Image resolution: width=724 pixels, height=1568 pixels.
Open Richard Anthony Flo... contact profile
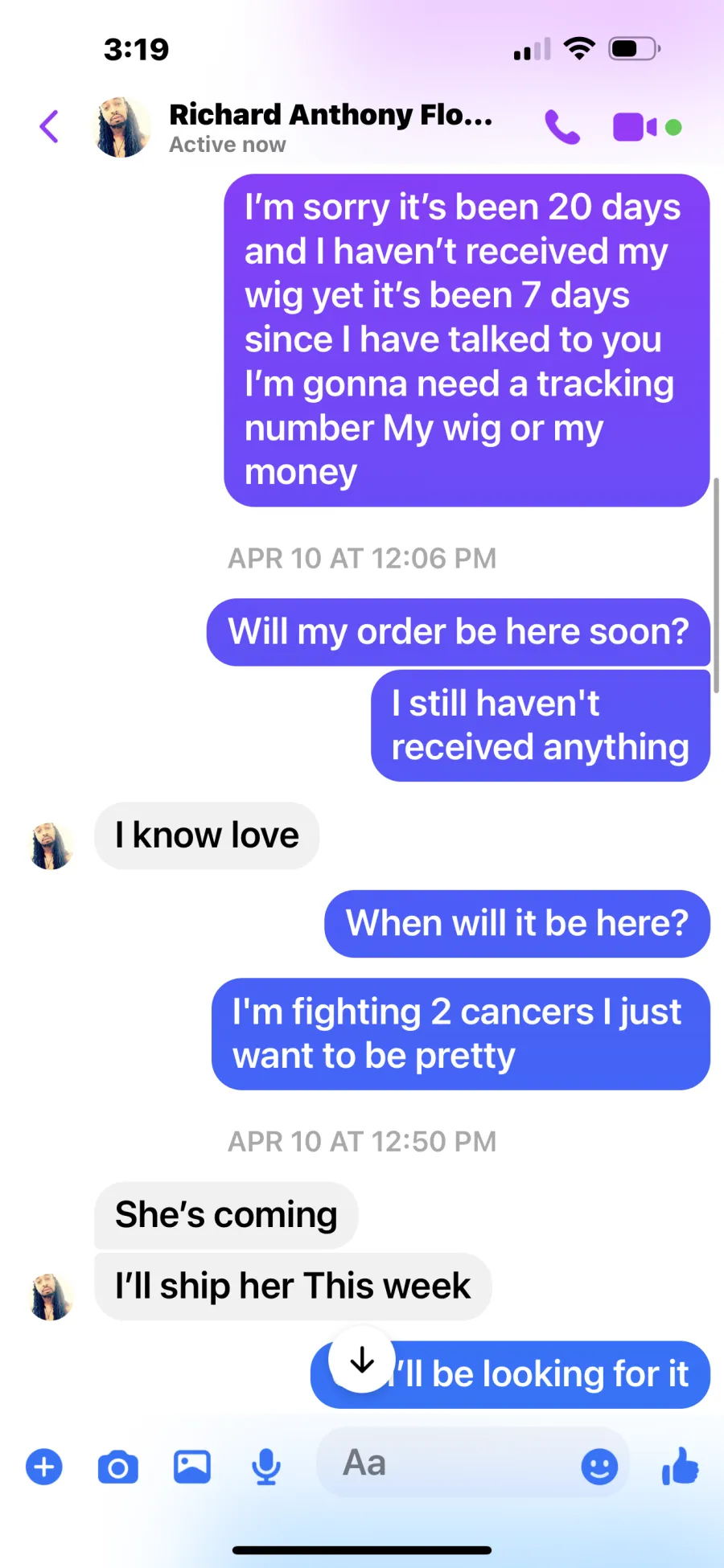330,127
